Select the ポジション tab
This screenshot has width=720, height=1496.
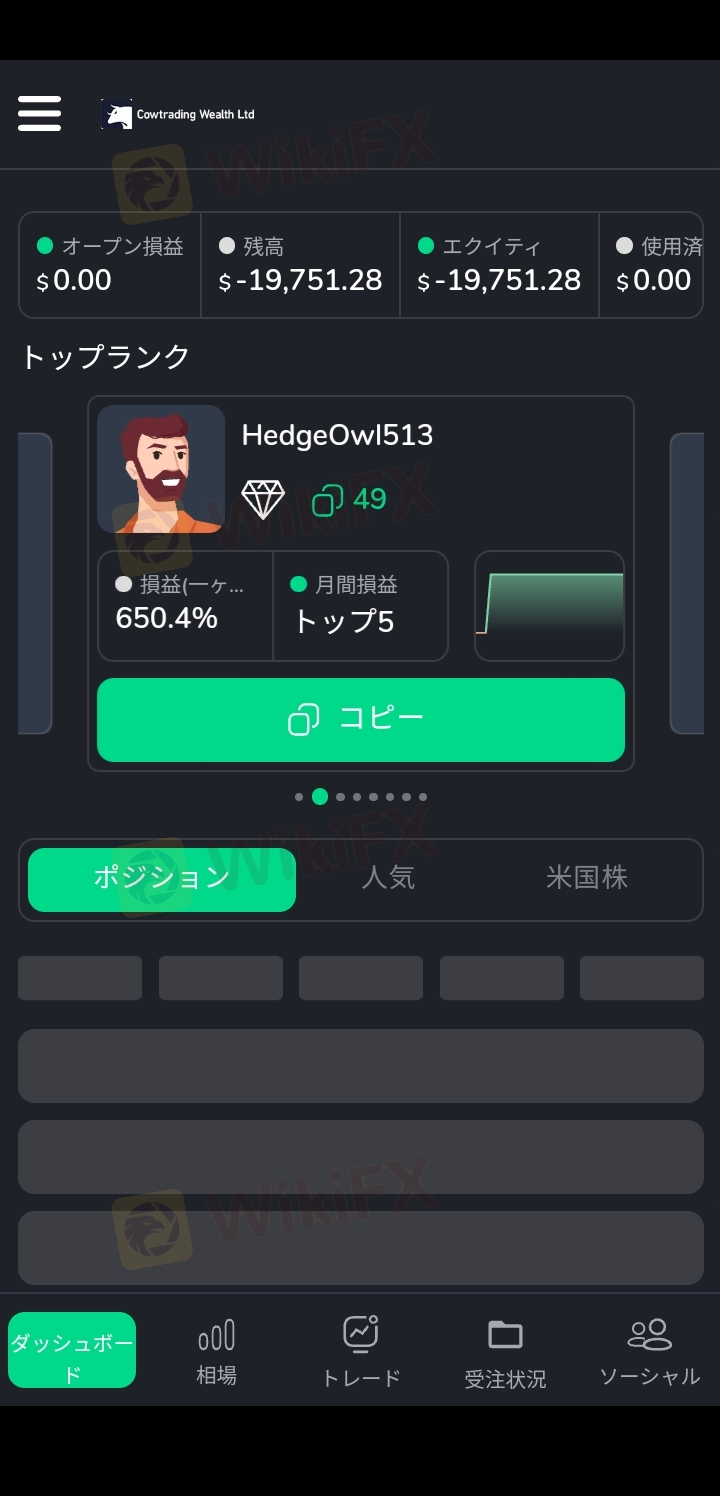coord(162,880)
